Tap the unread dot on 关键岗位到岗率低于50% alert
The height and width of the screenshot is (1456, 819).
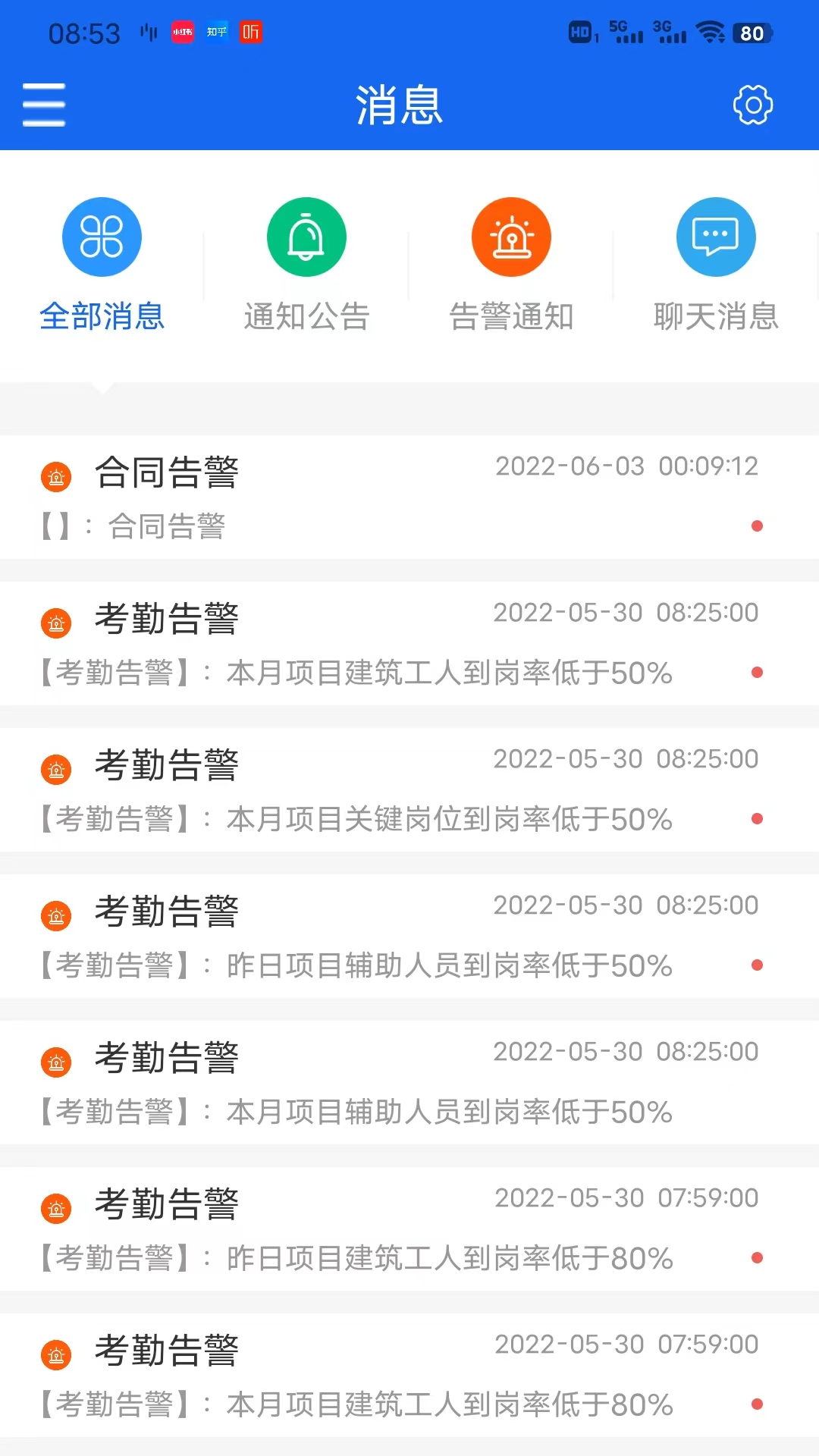758,817
